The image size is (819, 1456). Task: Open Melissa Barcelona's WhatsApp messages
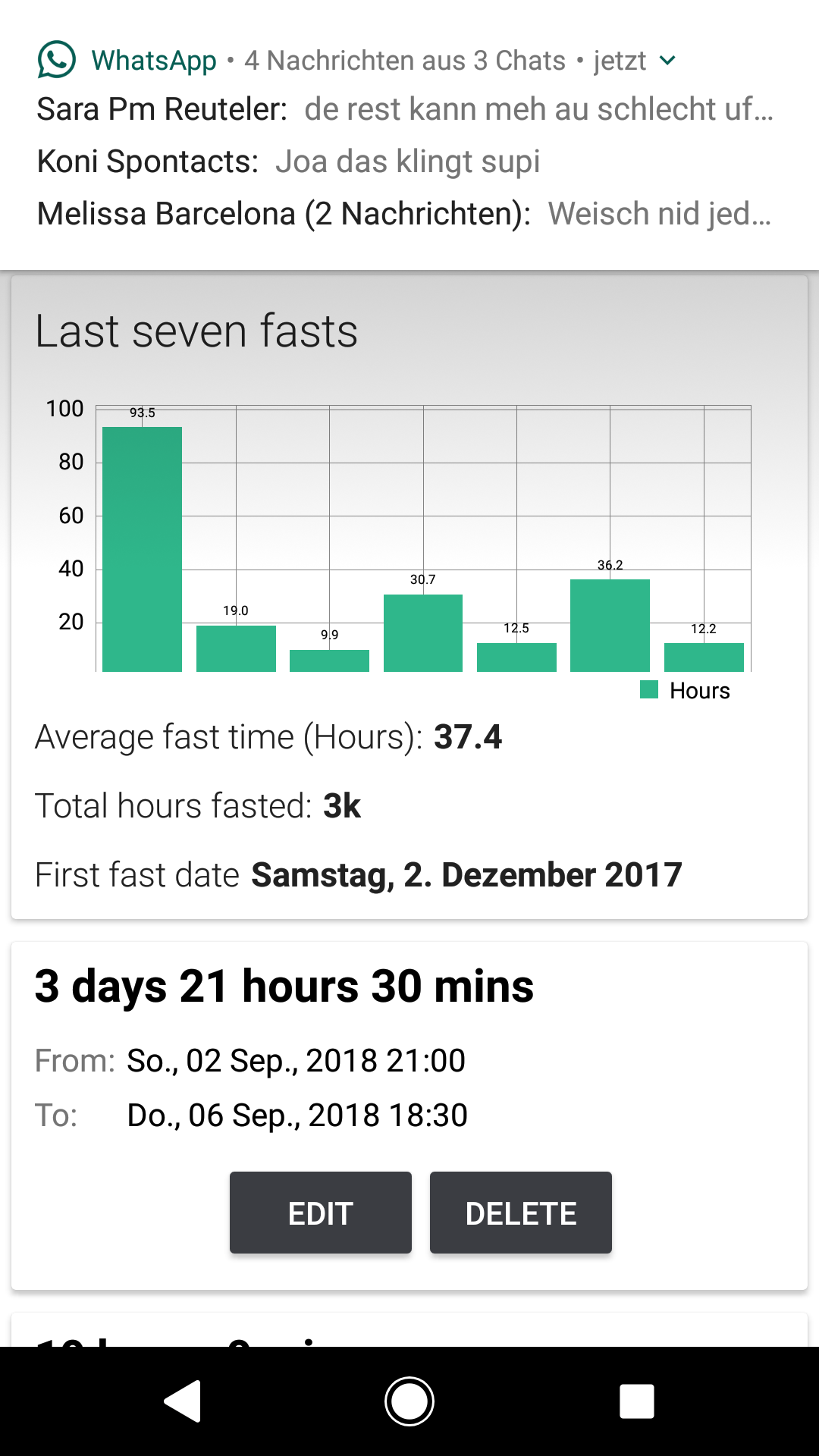click(x=404, y=214)
